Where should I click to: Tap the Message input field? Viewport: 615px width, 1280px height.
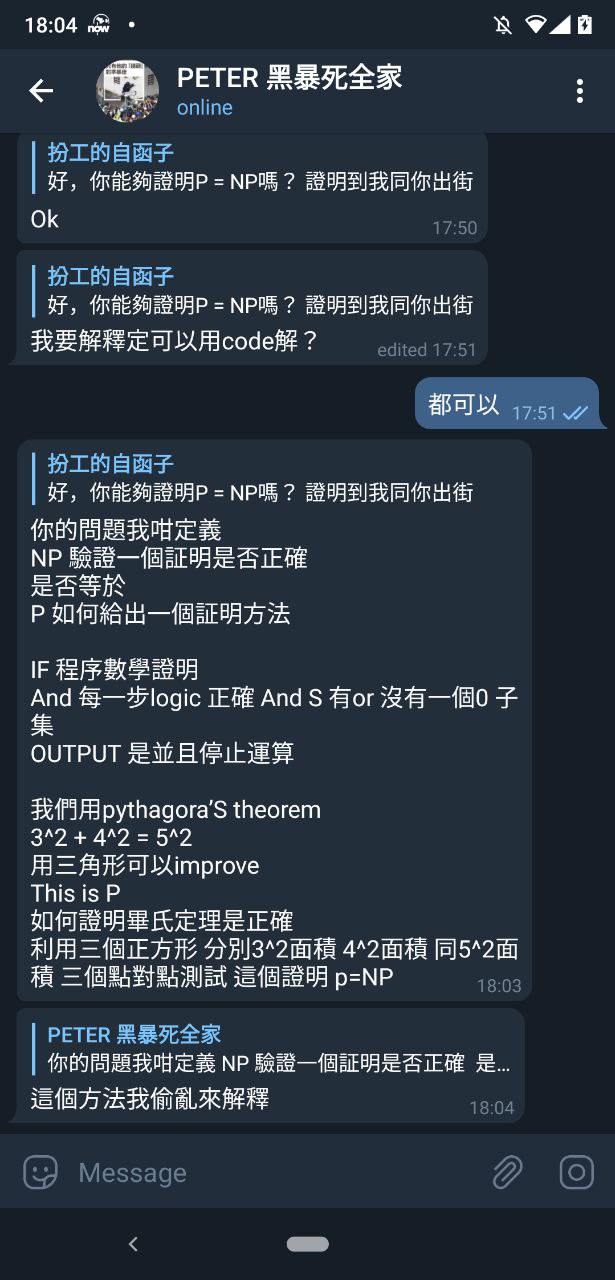pos(270,1172)
